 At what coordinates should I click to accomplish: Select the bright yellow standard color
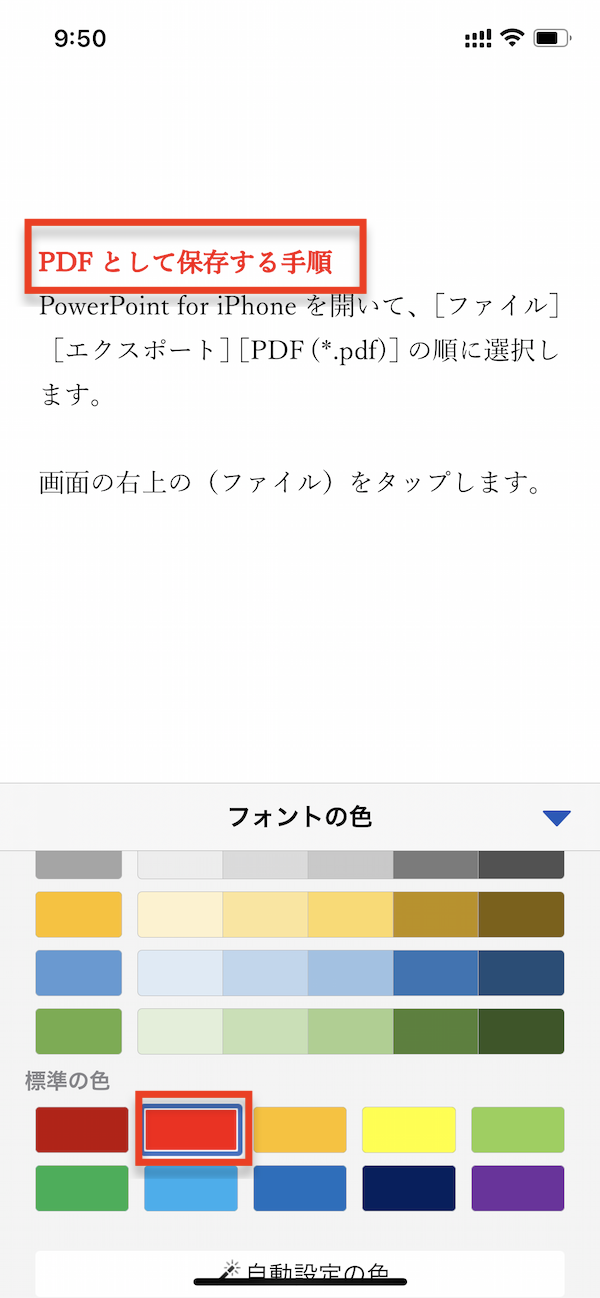(x=409, y=1130)
